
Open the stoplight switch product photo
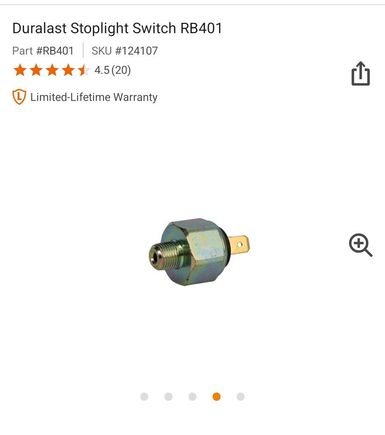(x=199, y=252)
